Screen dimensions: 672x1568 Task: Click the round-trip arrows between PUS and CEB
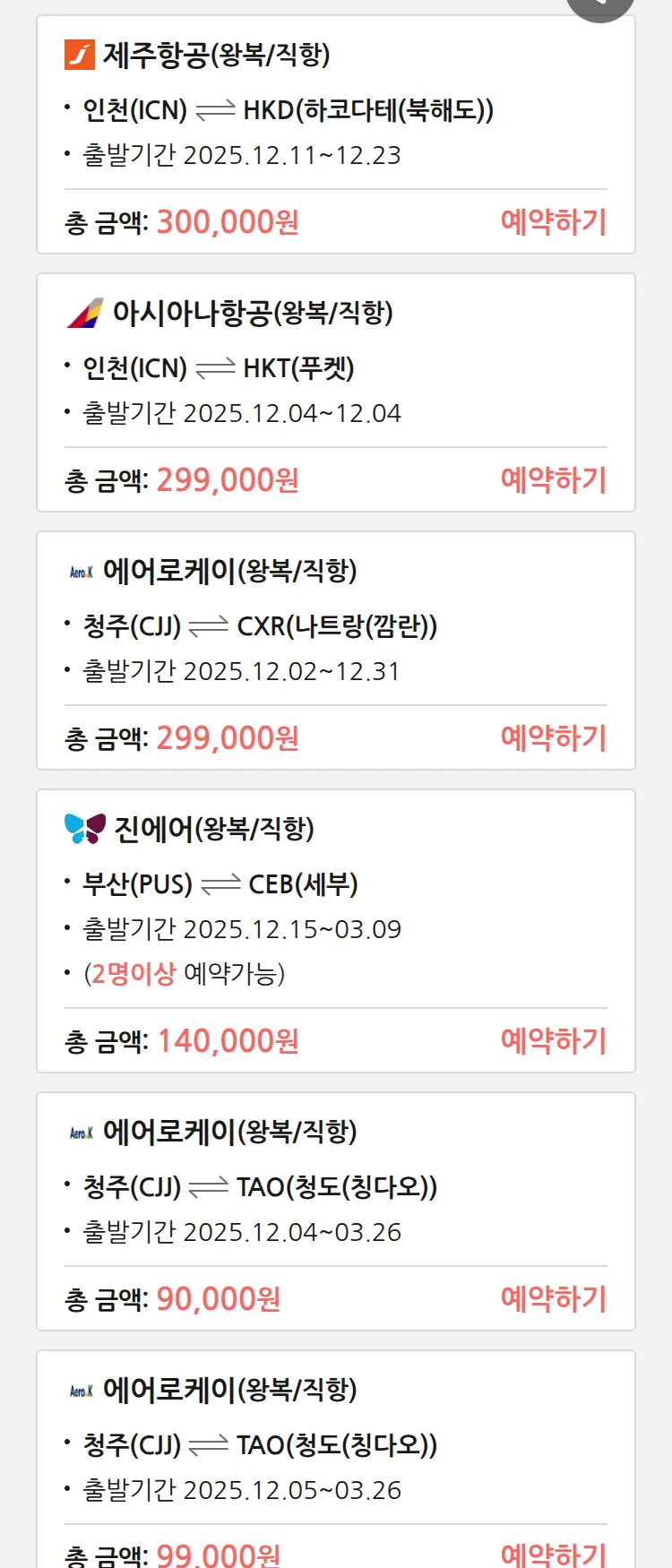[222, 883]
